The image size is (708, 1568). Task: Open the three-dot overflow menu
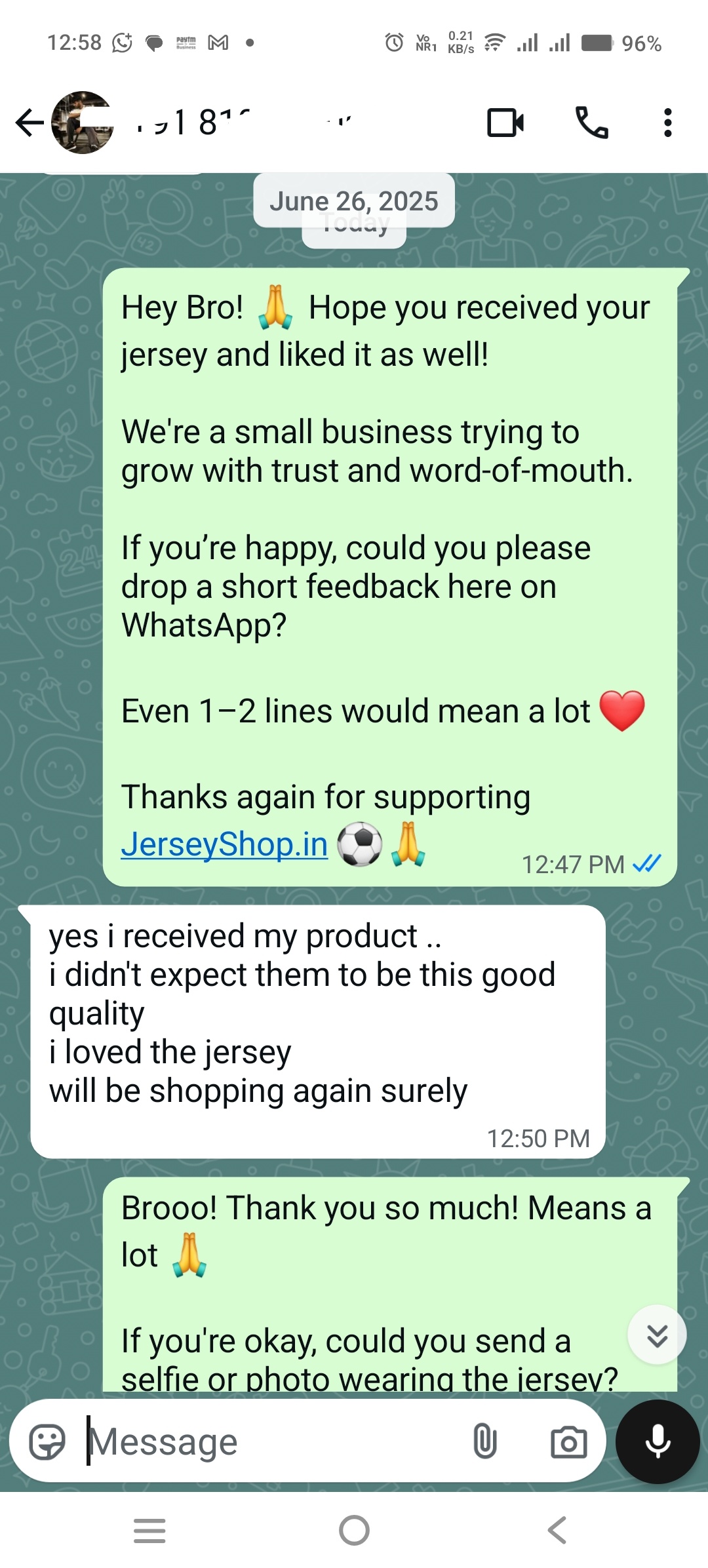(x=667, y=123)
